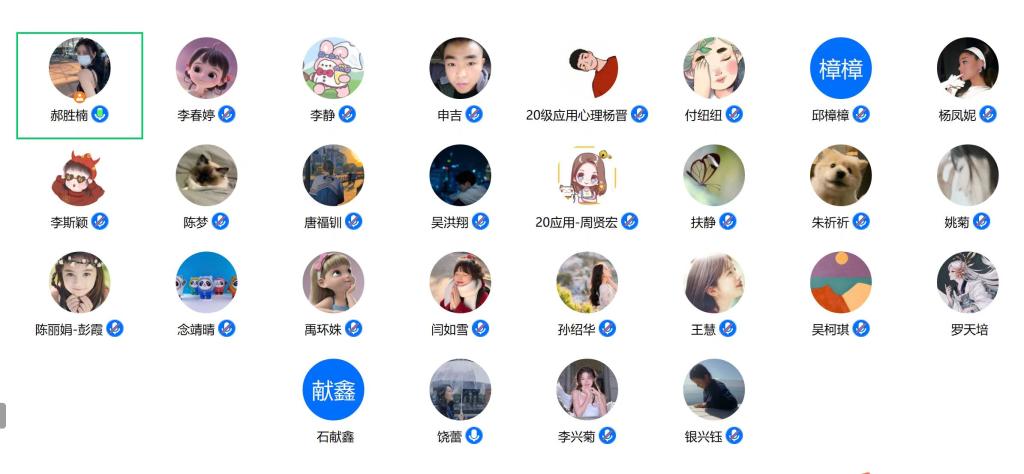Tap 付纽纽's avatar
The height and width of the screenshot is (474, 1024).
point(714,68)
